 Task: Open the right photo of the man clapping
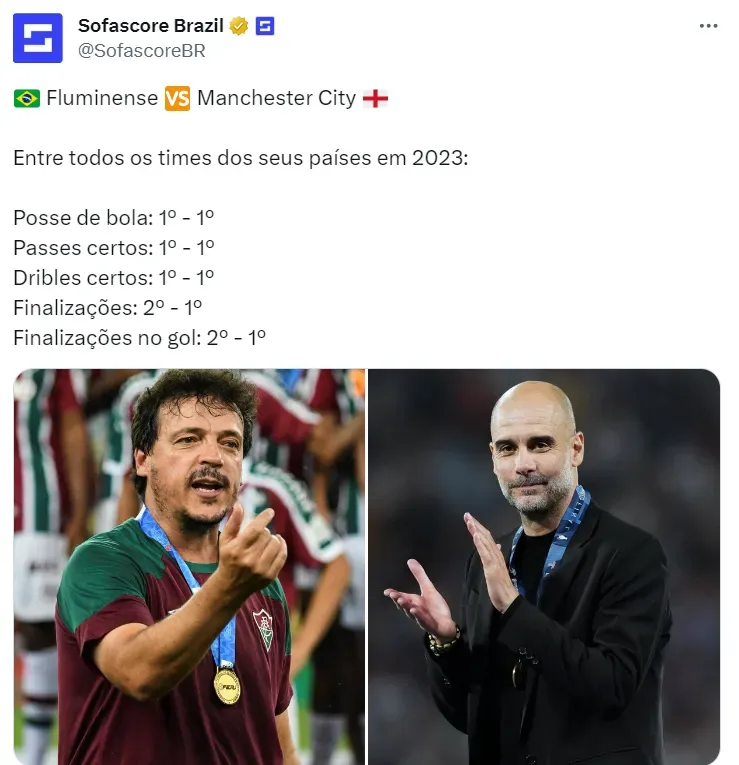point(544,565)
